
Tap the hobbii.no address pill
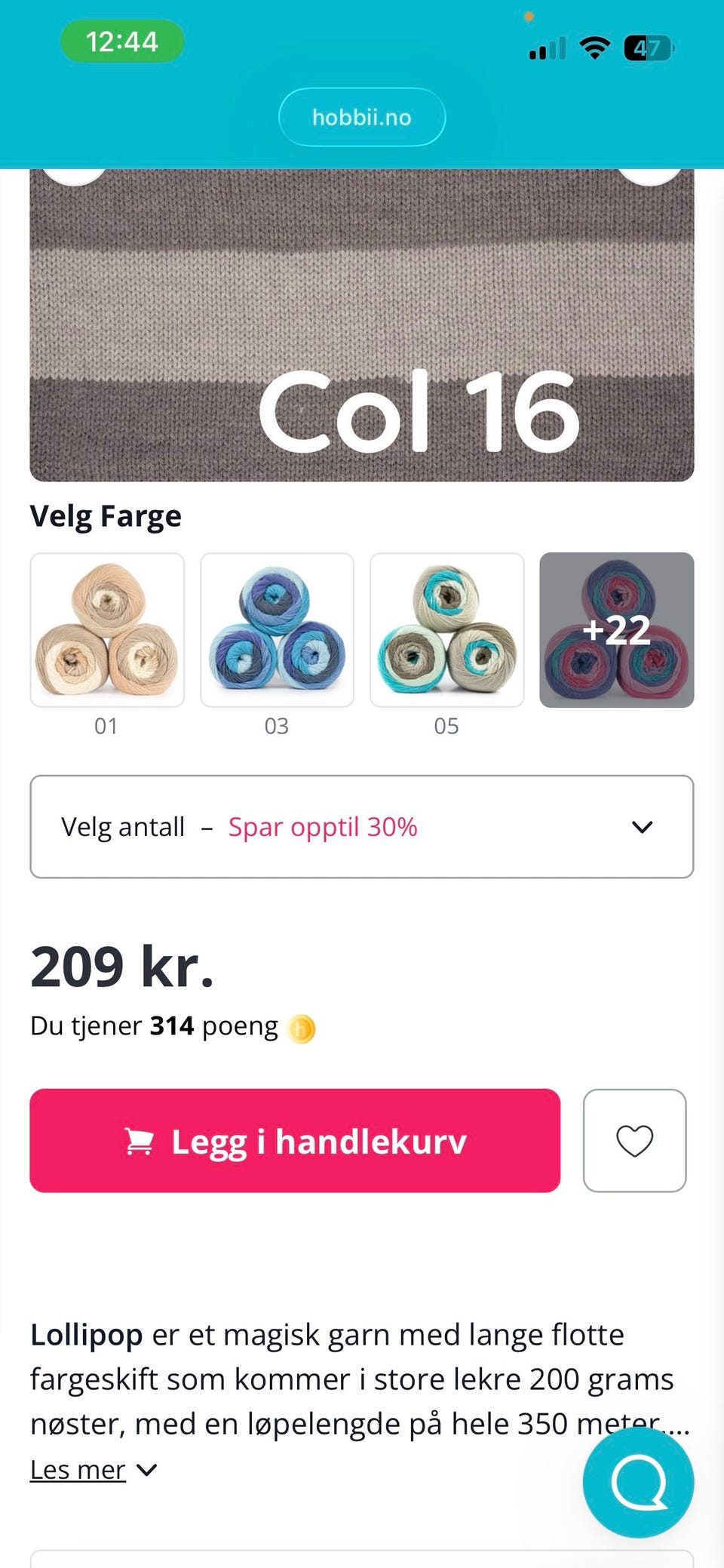click(x=362, y=117)
